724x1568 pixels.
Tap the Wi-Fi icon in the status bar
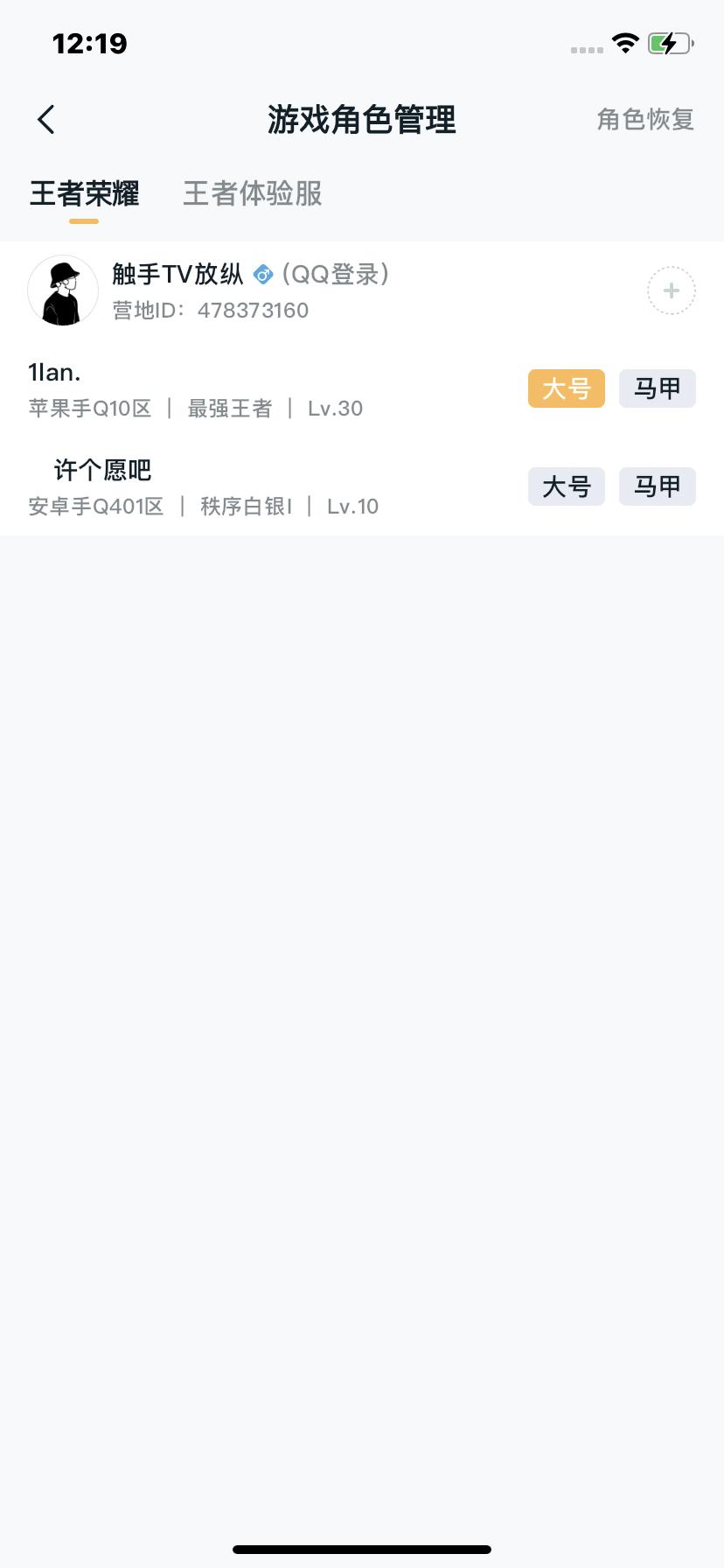624,43
